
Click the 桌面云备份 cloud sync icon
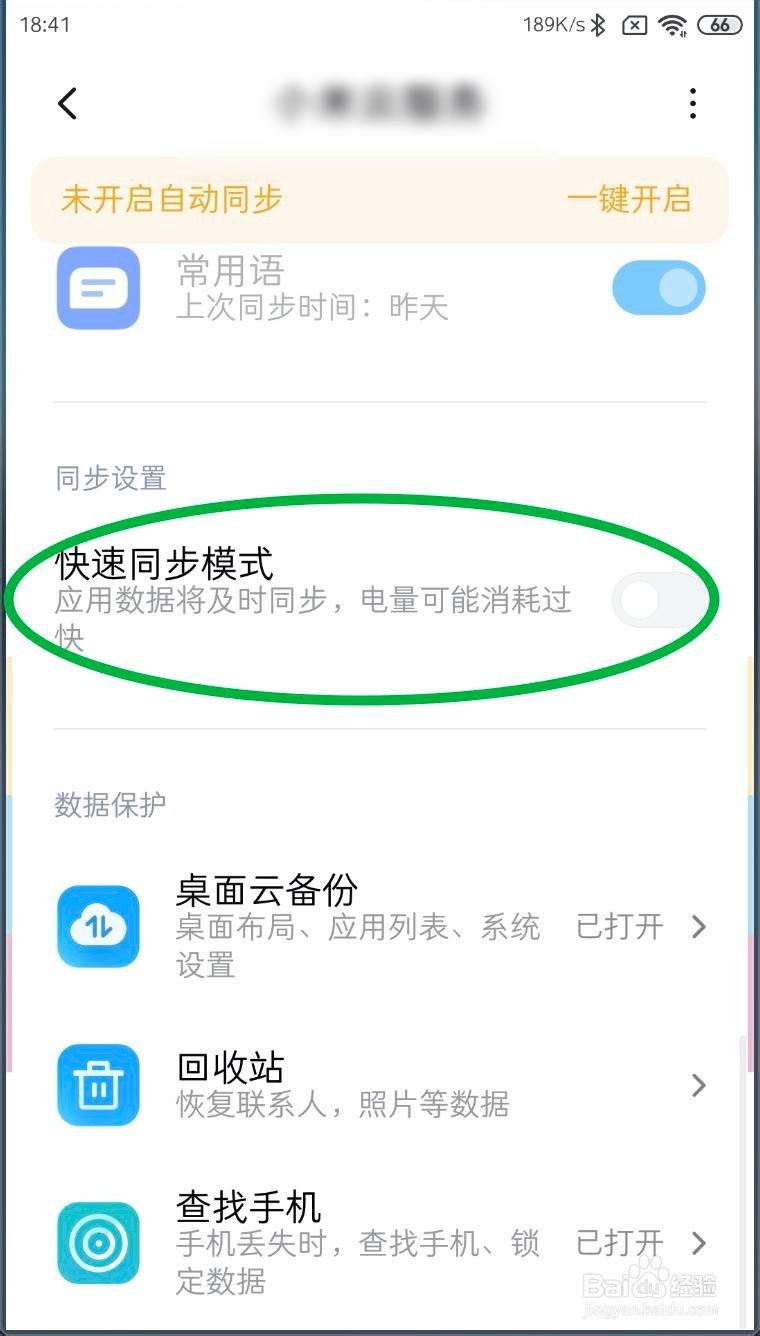pyautogui.click(x=97, y=927)
